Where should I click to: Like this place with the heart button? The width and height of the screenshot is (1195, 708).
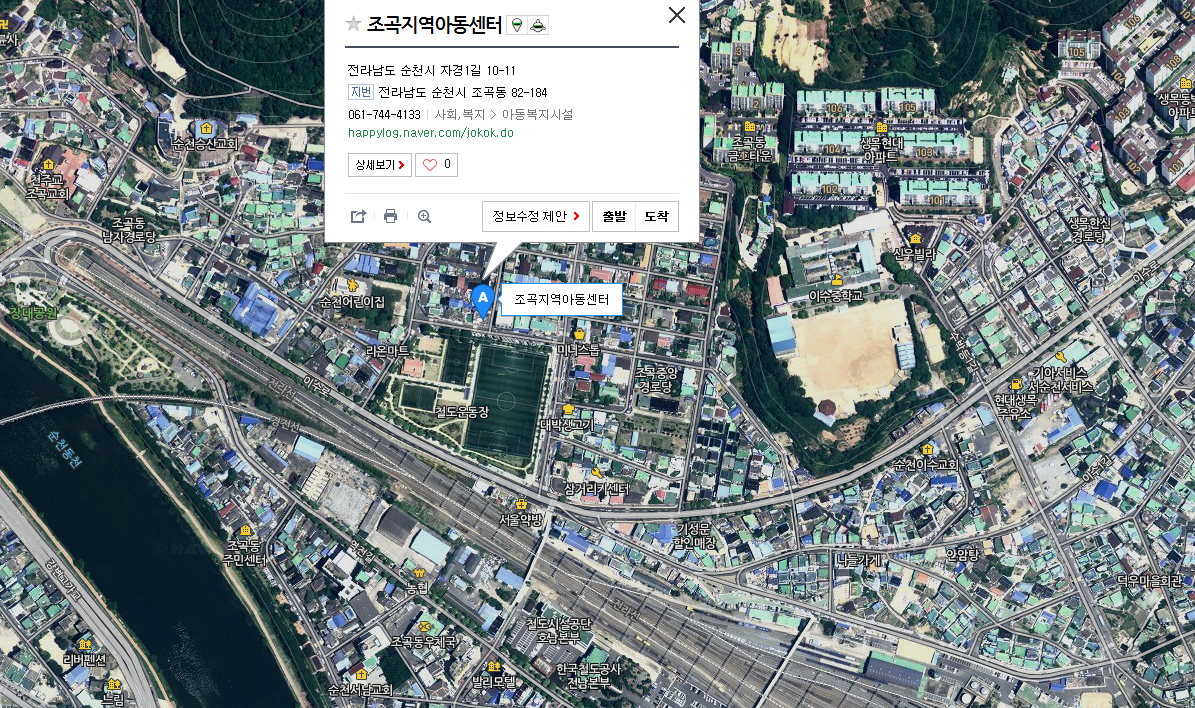tap(437, 165)
